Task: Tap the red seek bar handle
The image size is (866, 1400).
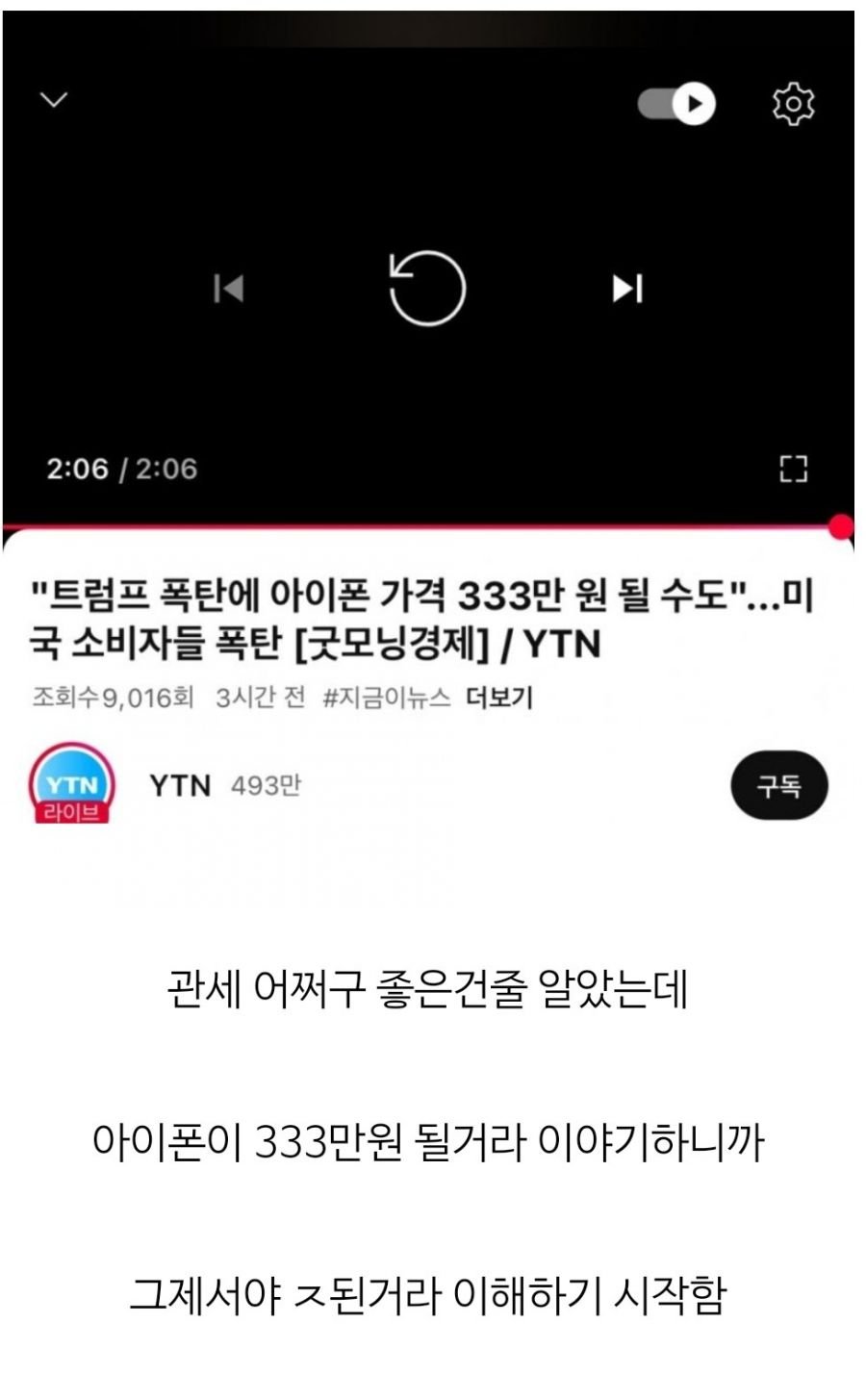Action: point(841,526)
